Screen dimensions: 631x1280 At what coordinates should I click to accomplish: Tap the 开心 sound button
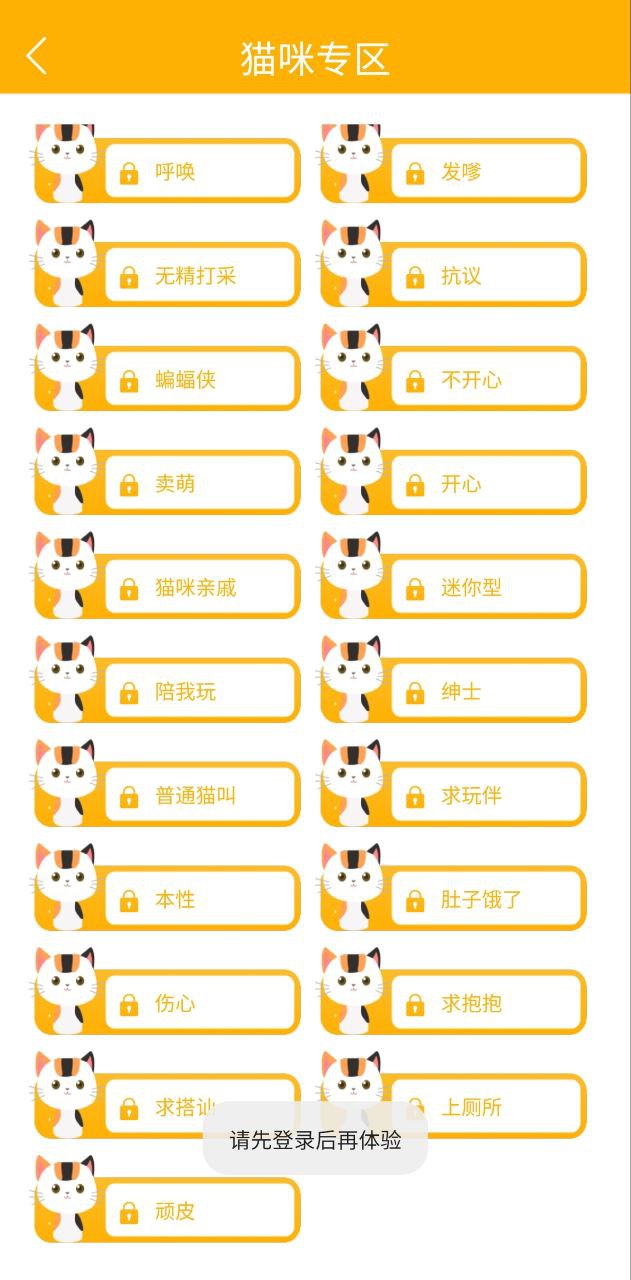(486, 483)
